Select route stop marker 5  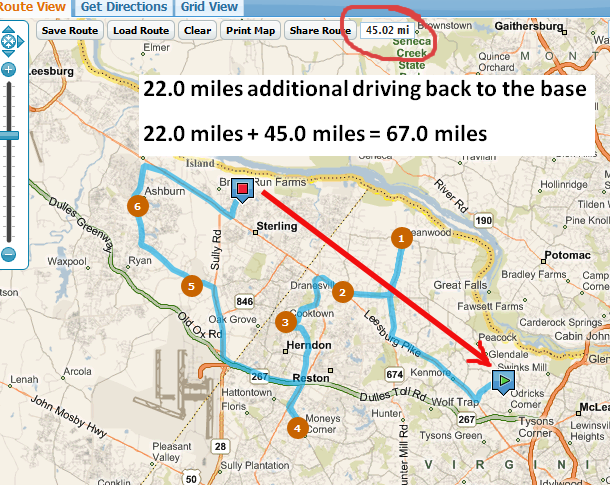tap(191, 286)
